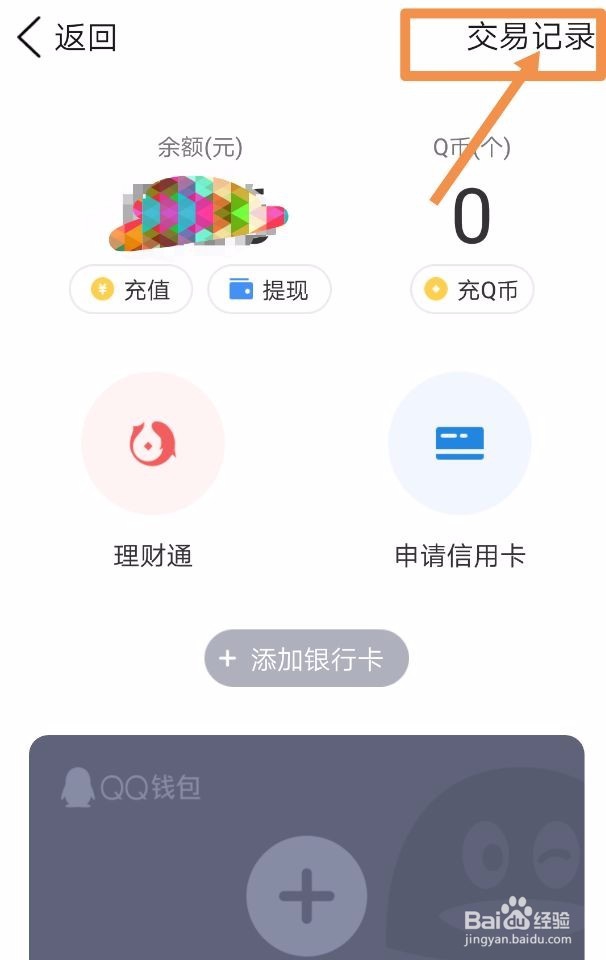Open 交易记录 transaction records
Image resolution: width=606 pixels, height=960 pixels.
click(x=530, y=38)
